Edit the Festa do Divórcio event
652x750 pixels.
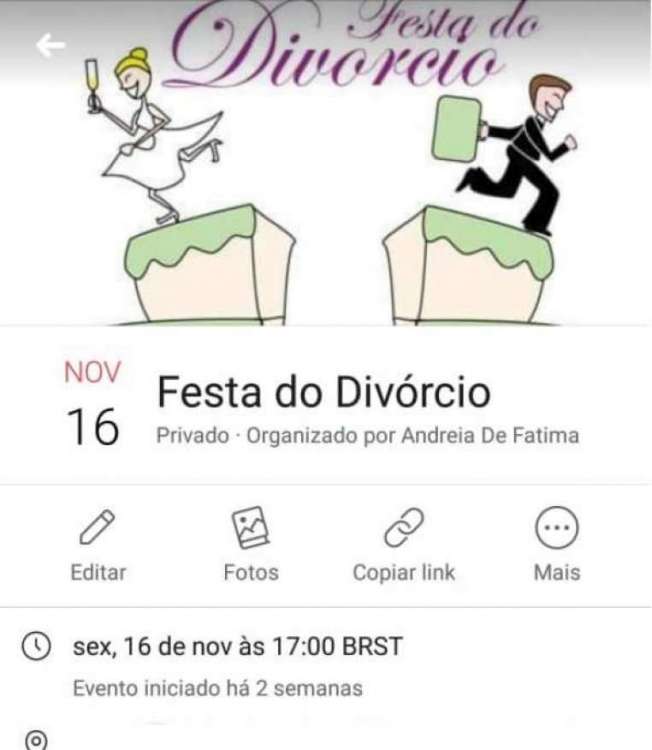pos(98,545)
